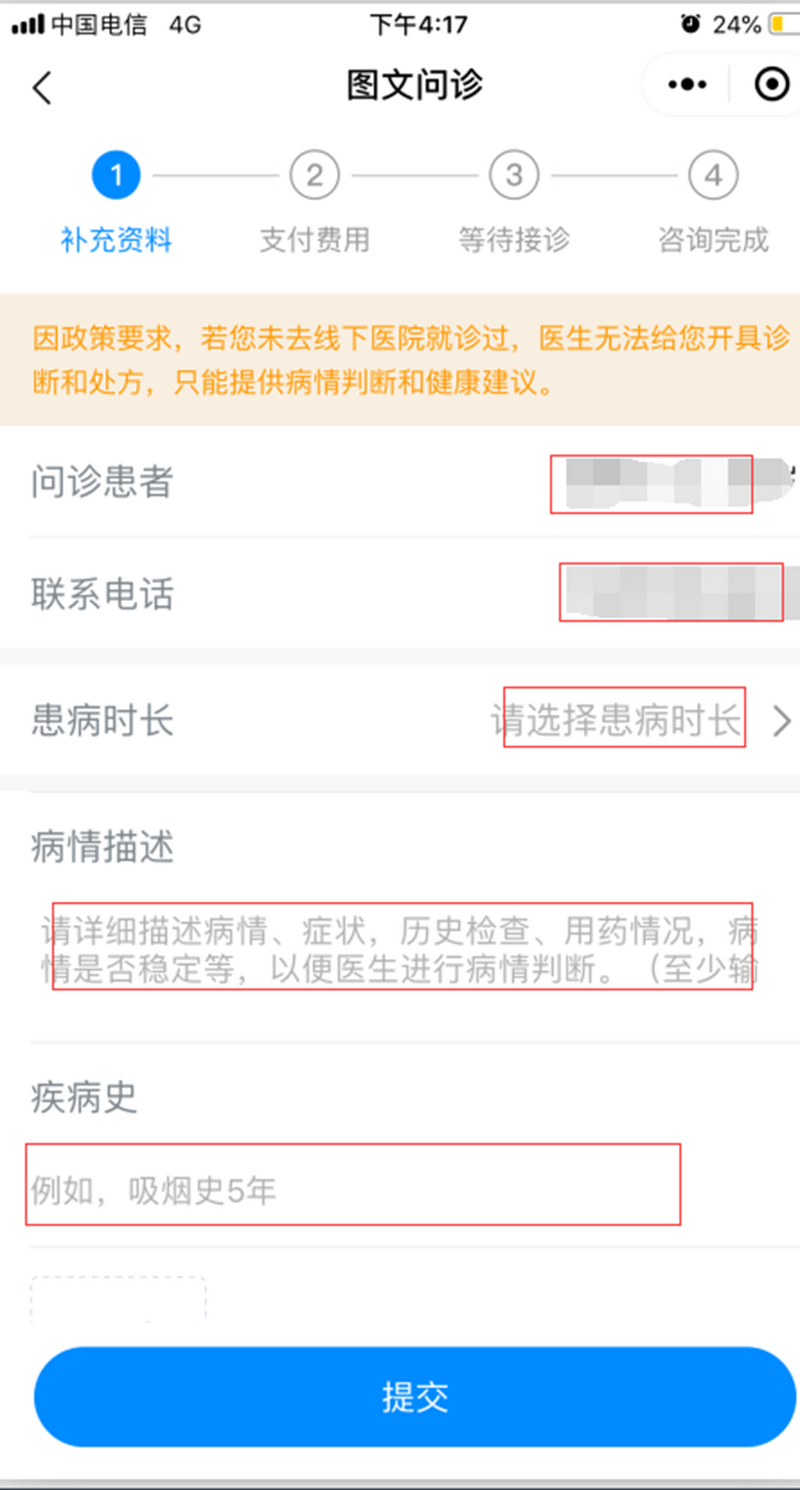
Task: Close the mini program with the circle icon
Action: 770,86
